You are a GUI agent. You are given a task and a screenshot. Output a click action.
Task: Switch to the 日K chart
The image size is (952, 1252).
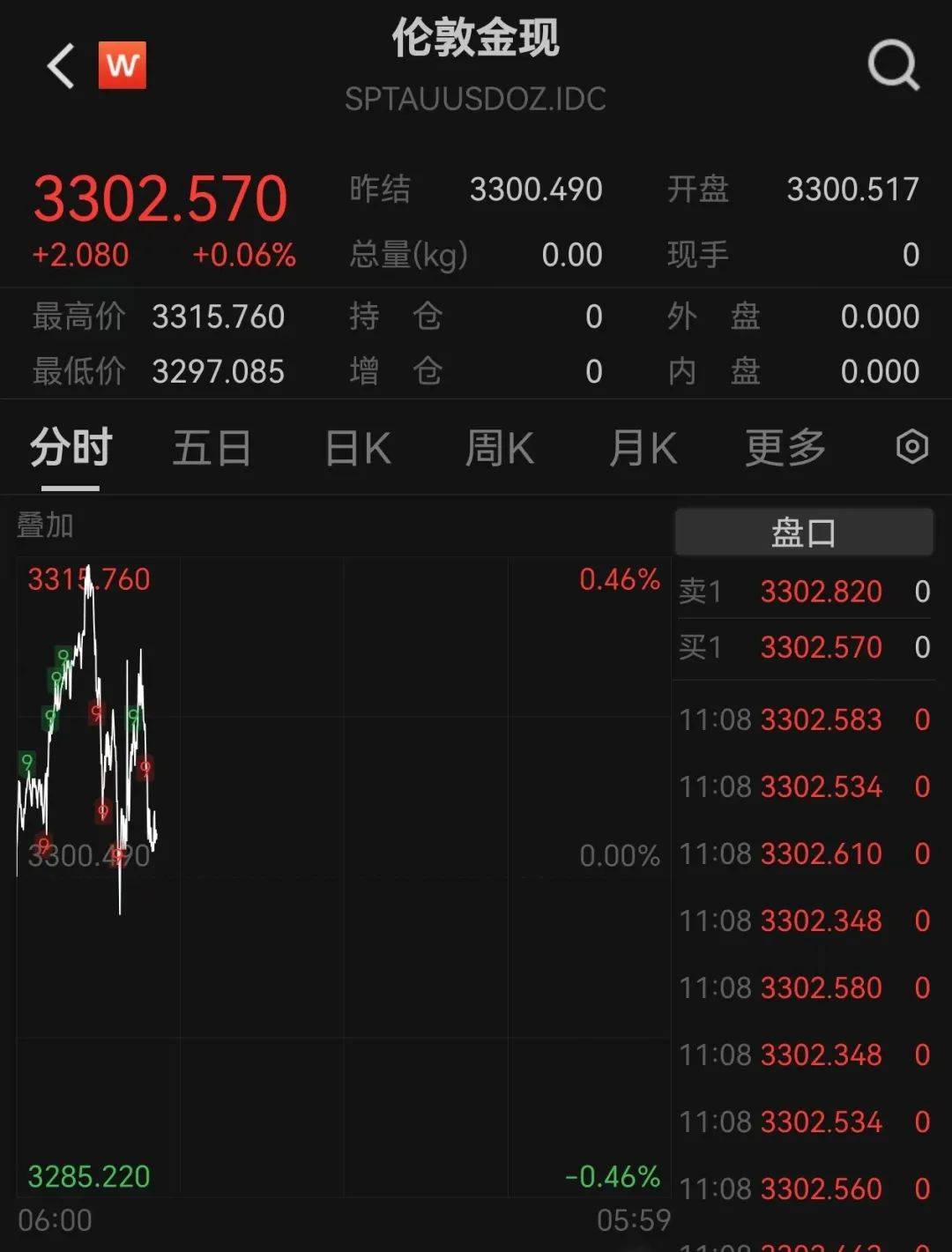point(357,448)
